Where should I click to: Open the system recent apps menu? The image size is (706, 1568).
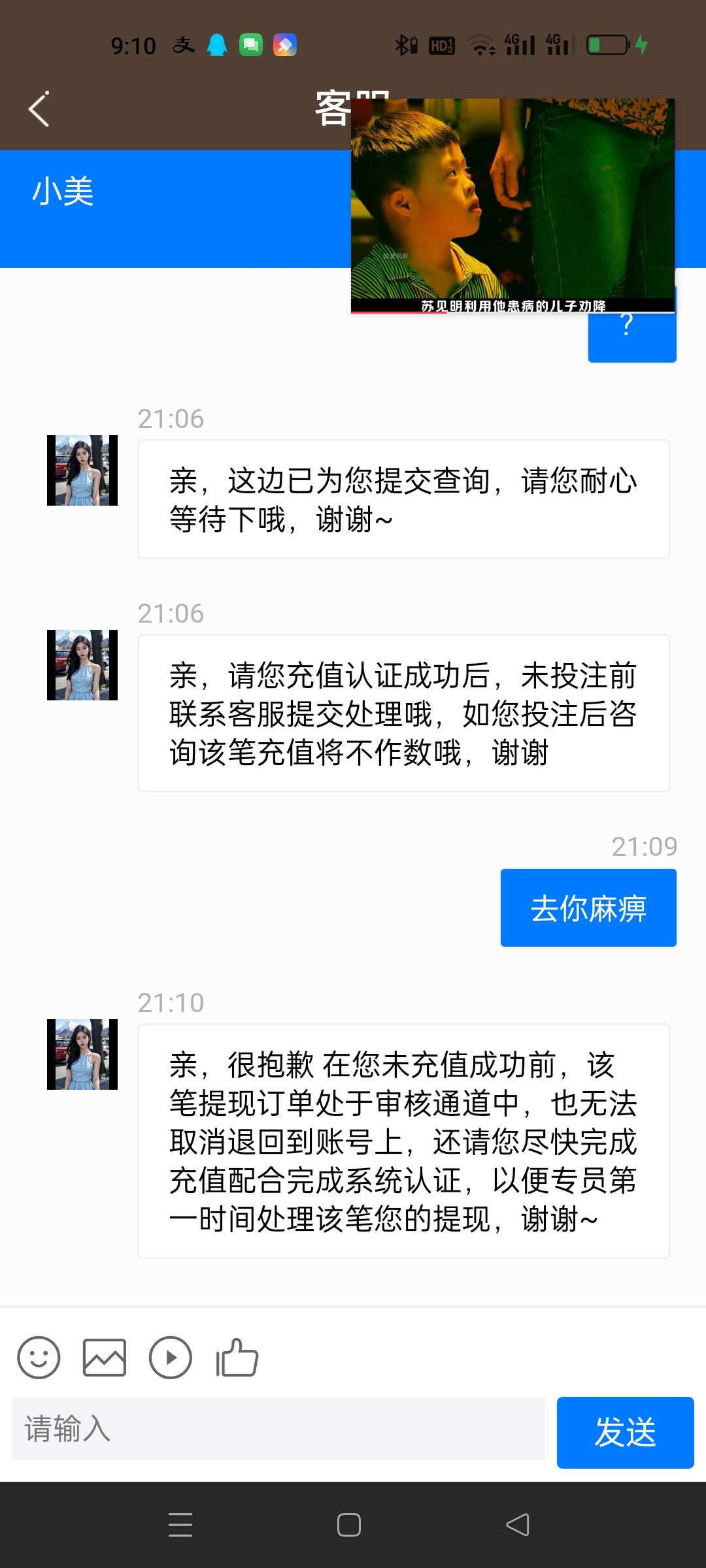(180, 1525)
